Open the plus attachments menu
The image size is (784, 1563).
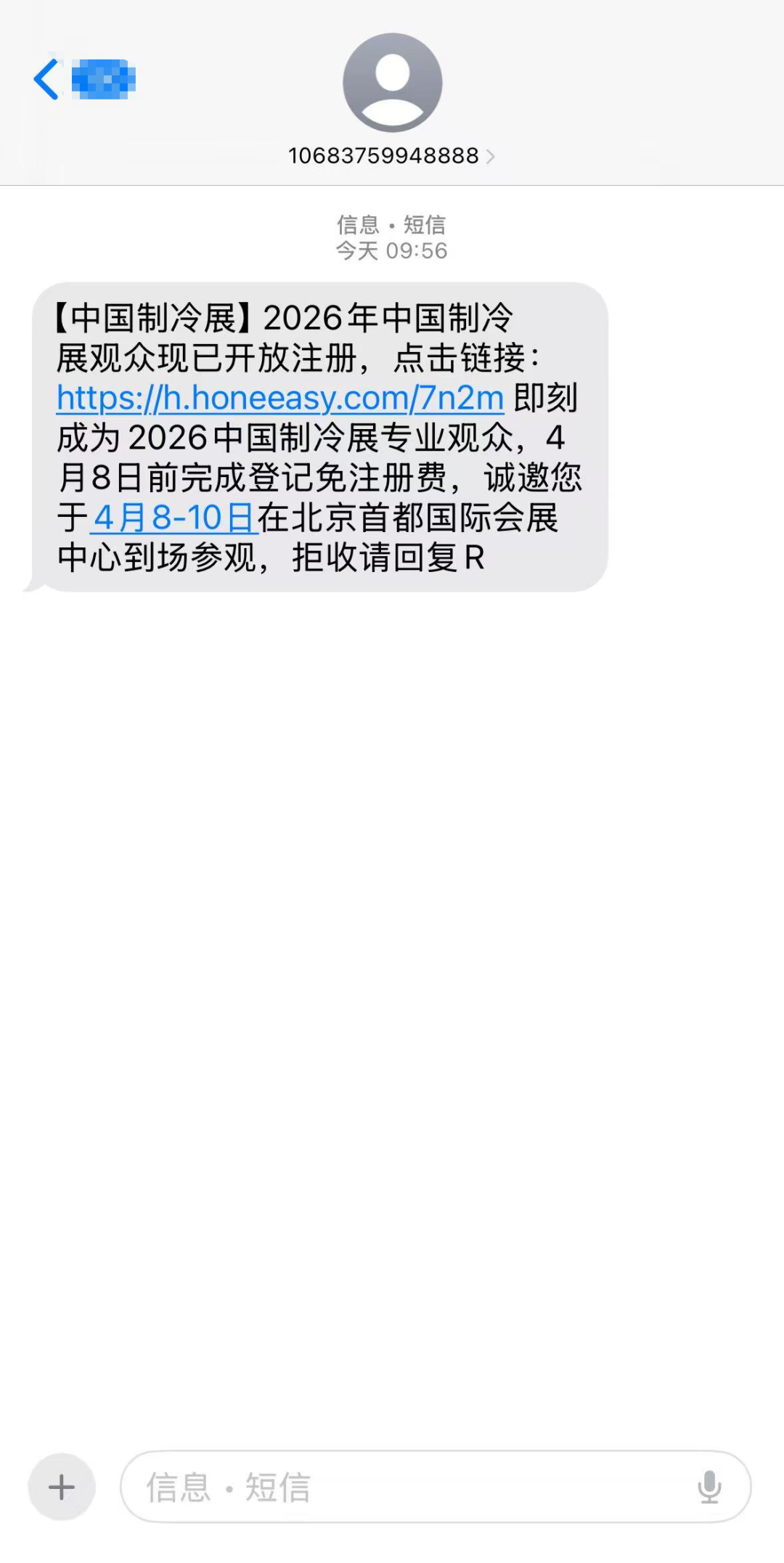click(62, 1487)
